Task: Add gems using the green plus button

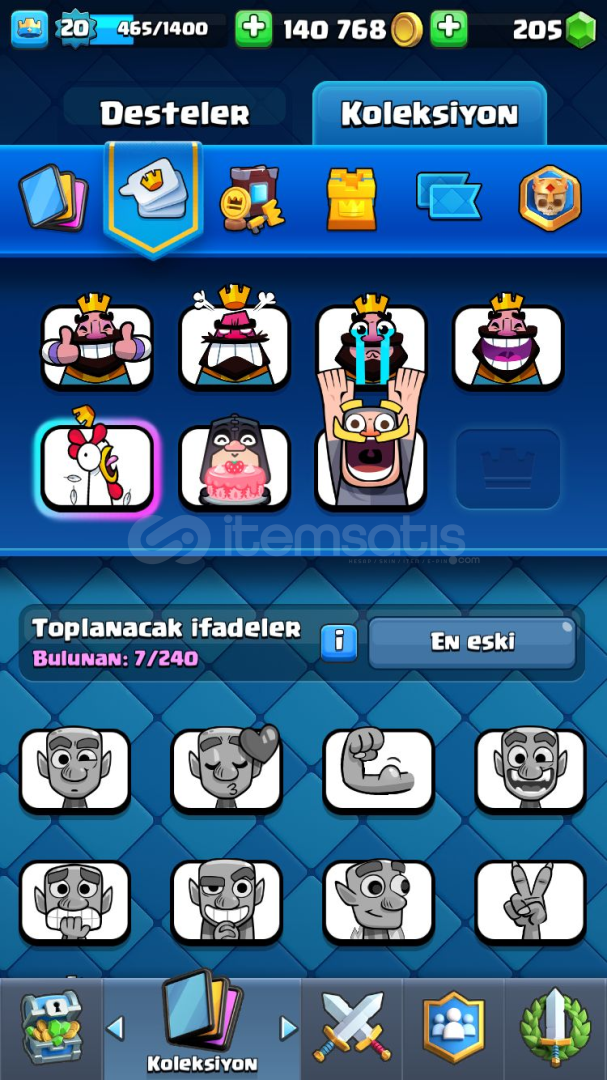Action: click(x=449, y=29)
